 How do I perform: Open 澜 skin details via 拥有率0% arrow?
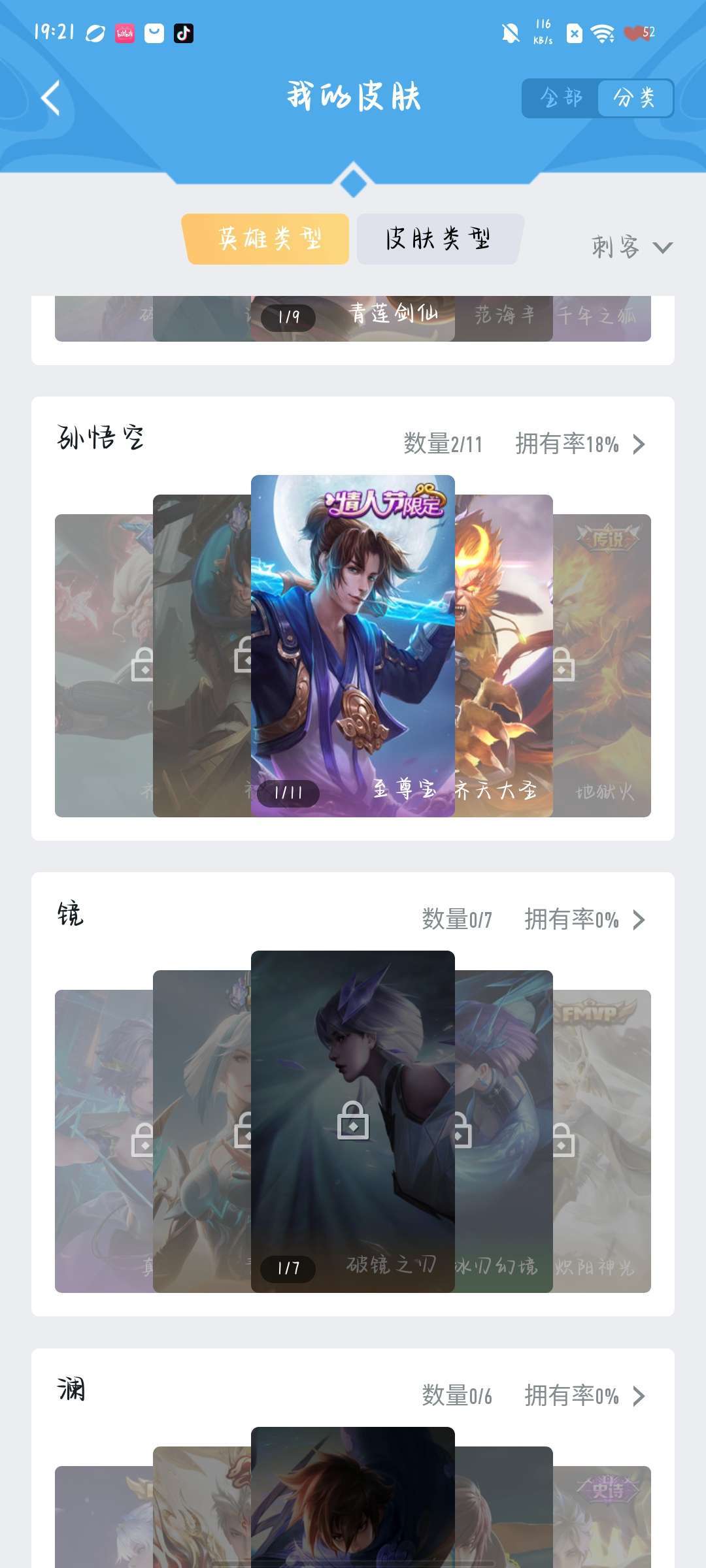point(639,1396)
